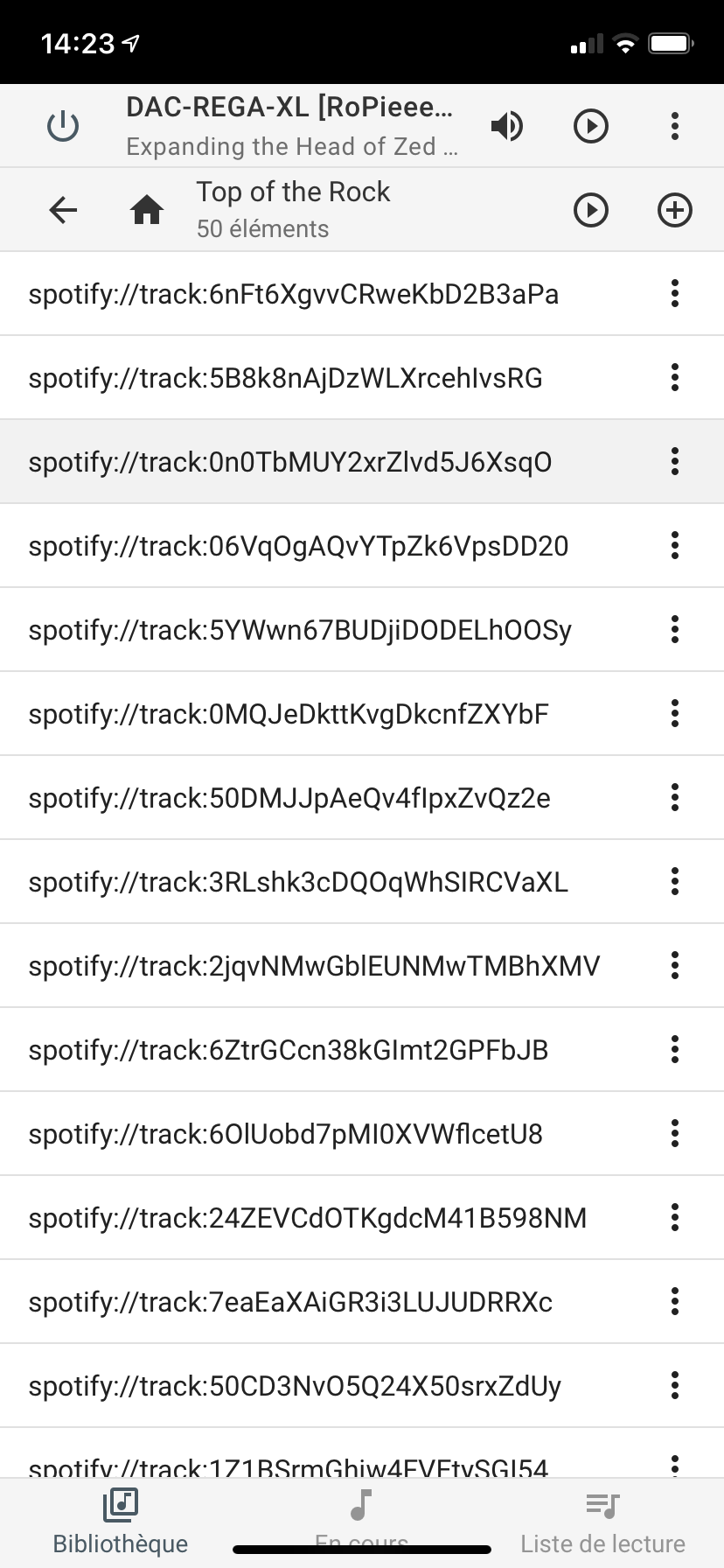Image resolution: width=724 pixels, height=1568 pixels.
Task: Open the overflow menu beside DAC-REGA-XL
Action: [x=674, y=126]
